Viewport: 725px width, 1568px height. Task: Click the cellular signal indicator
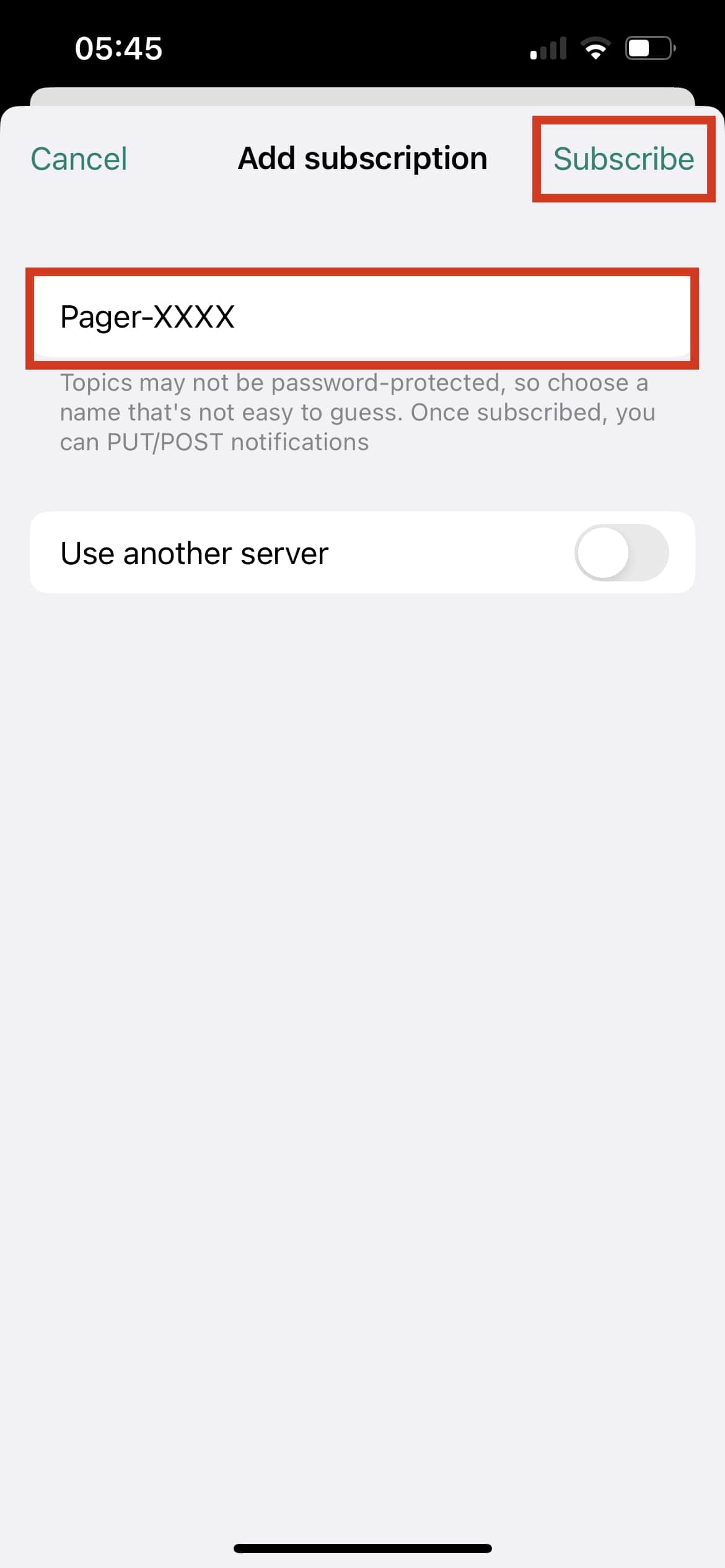(548, 48)
